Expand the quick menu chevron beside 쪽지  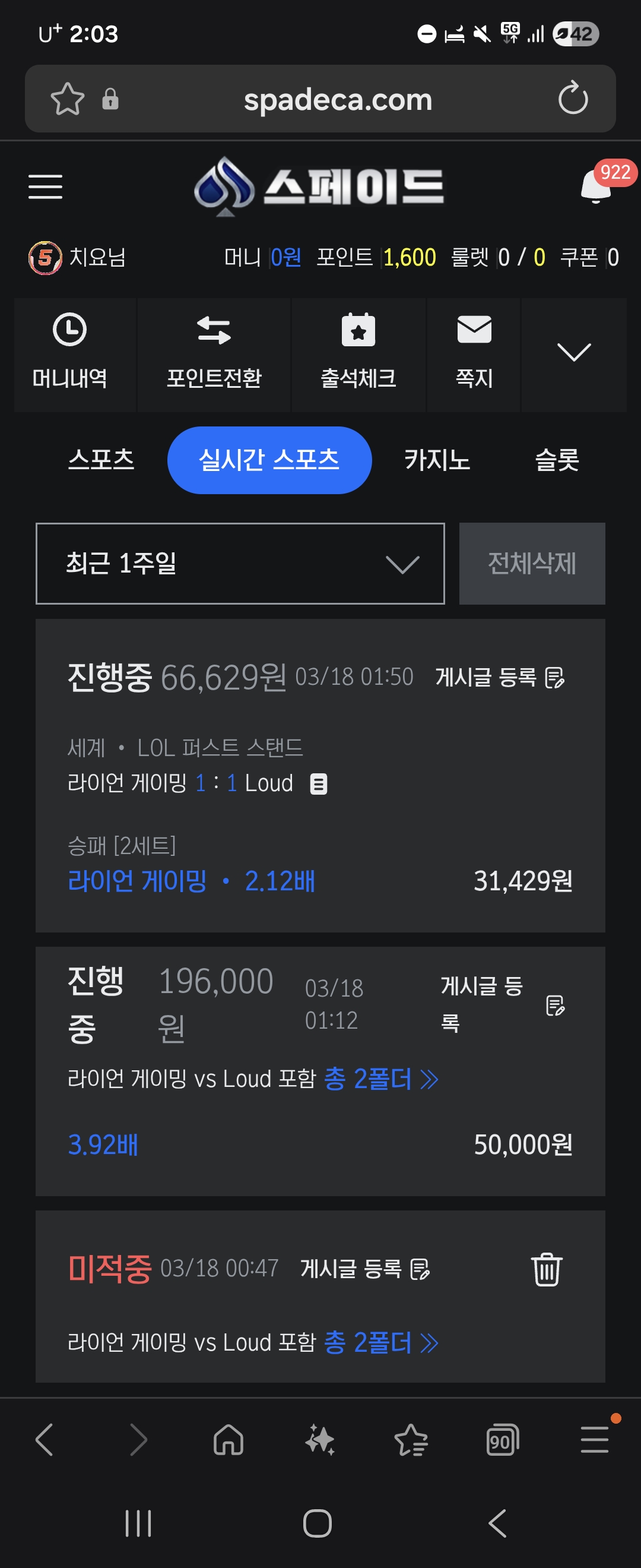pyautogui.click(x=573, y=353)
